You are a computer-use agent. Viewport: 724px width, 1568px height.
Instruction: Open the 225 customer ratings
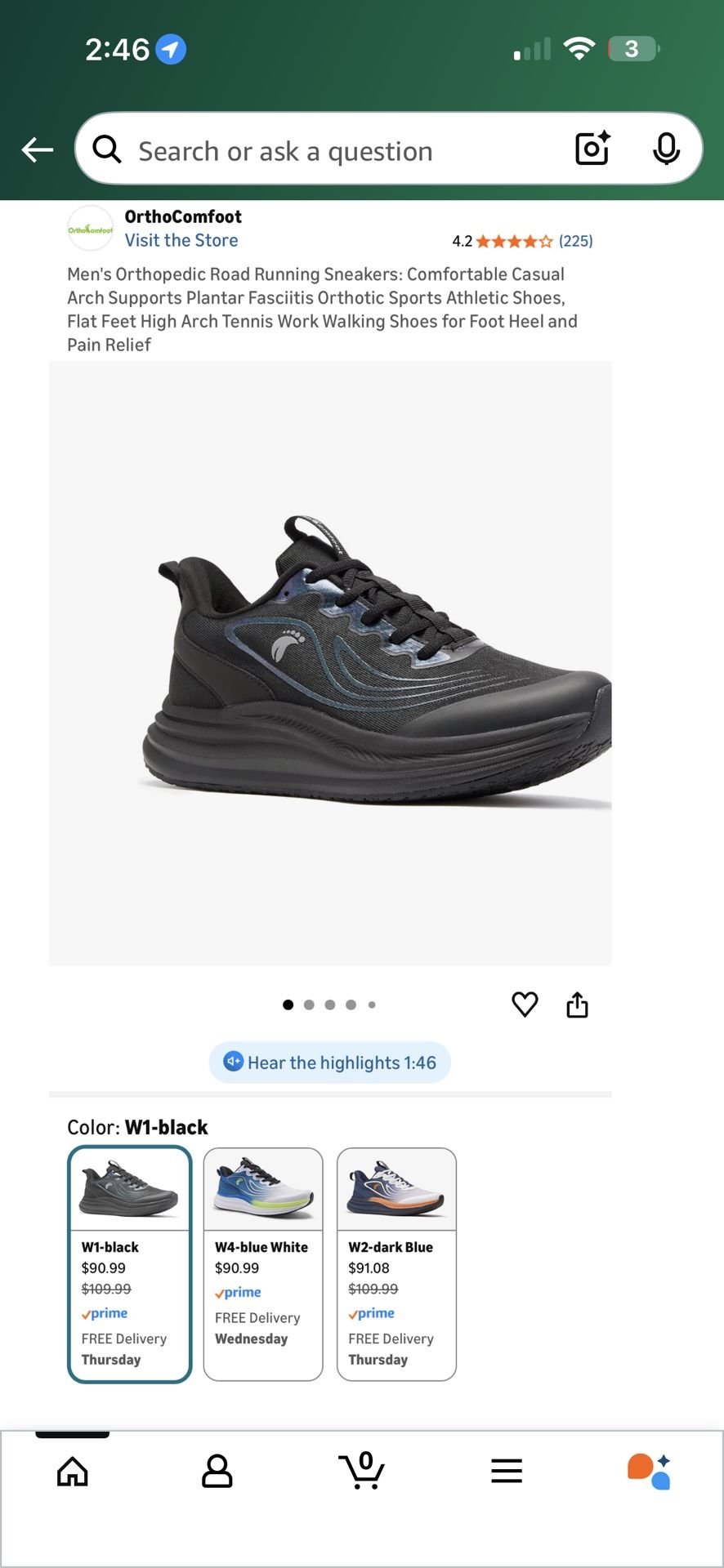[x=576, y=240]
